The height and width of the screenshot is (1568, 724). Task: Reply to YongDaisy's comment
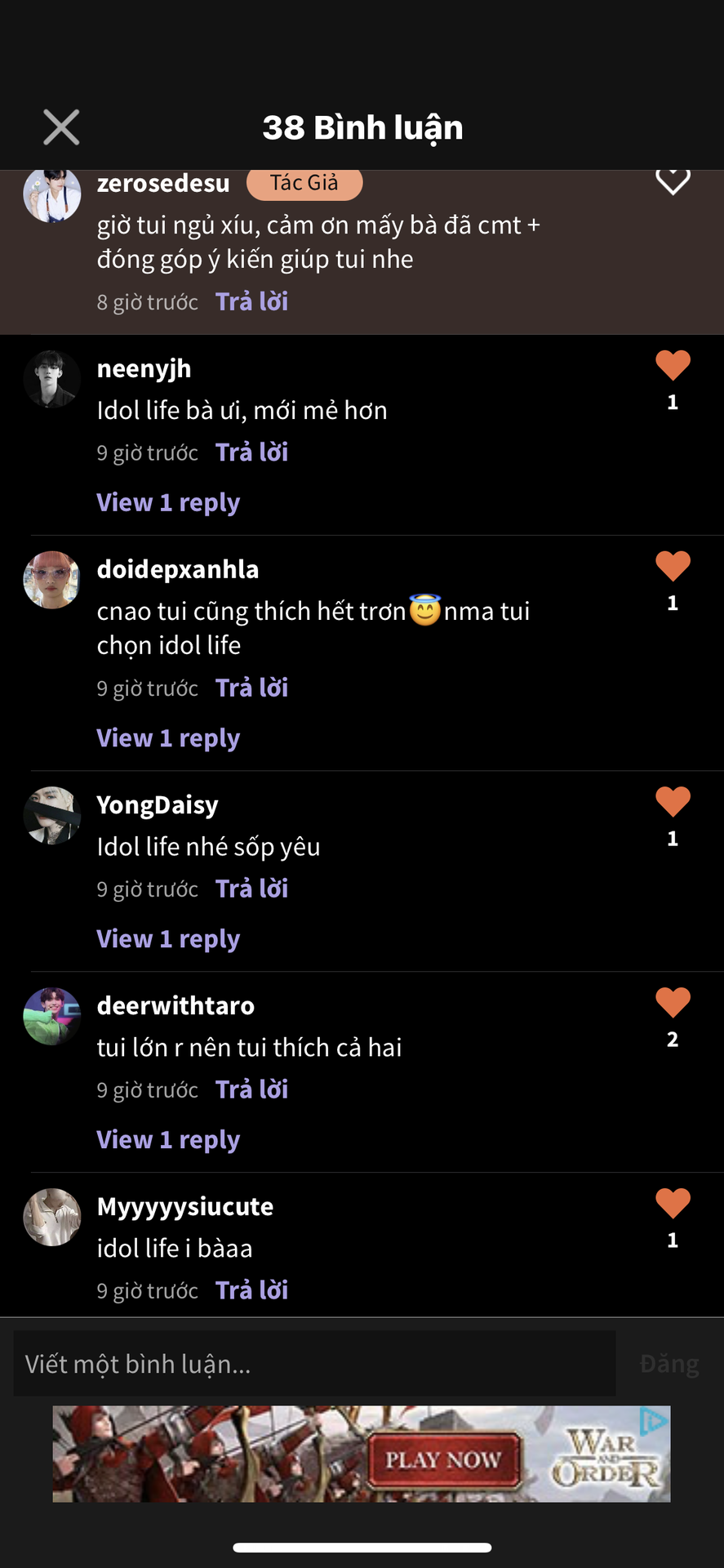251,888
